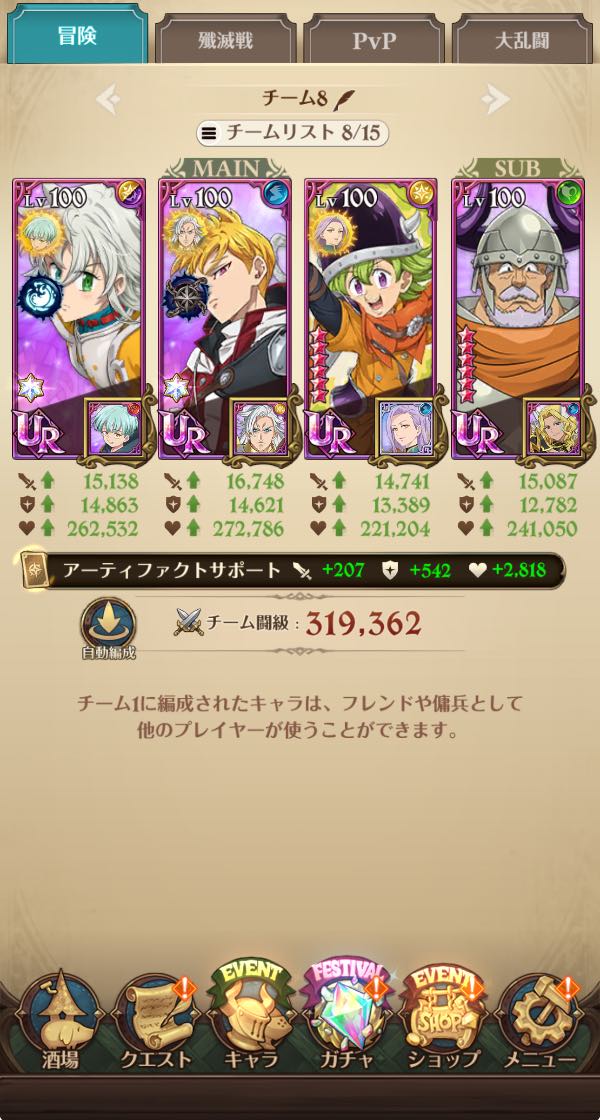Switch to the 大乱闘 tab
The width and height of the screenshot is (600, 1120).
point(522,41)
